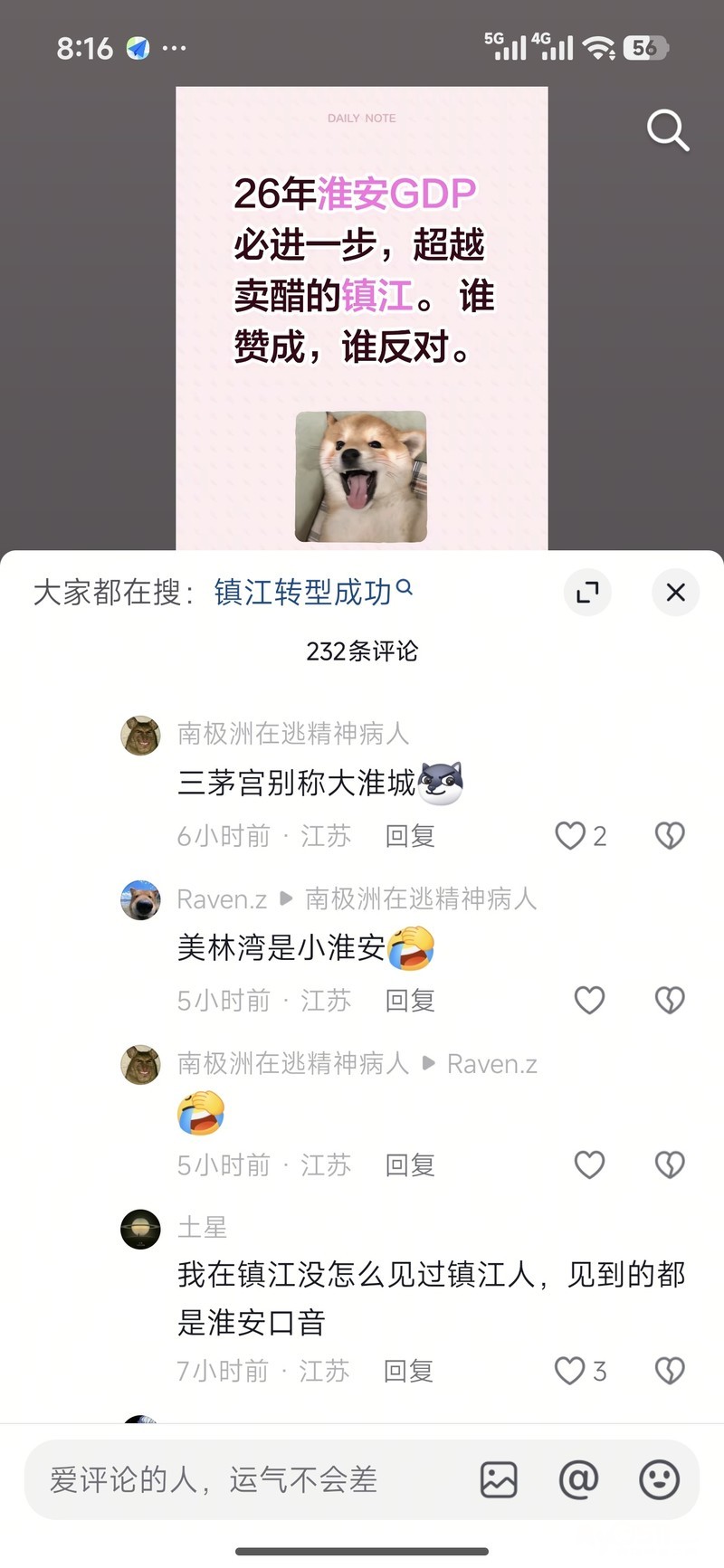This screenshot has height=1568, width=724.
Task: Like the comment 三茅宫别称大淮城
Action: (x=571, y=835)
